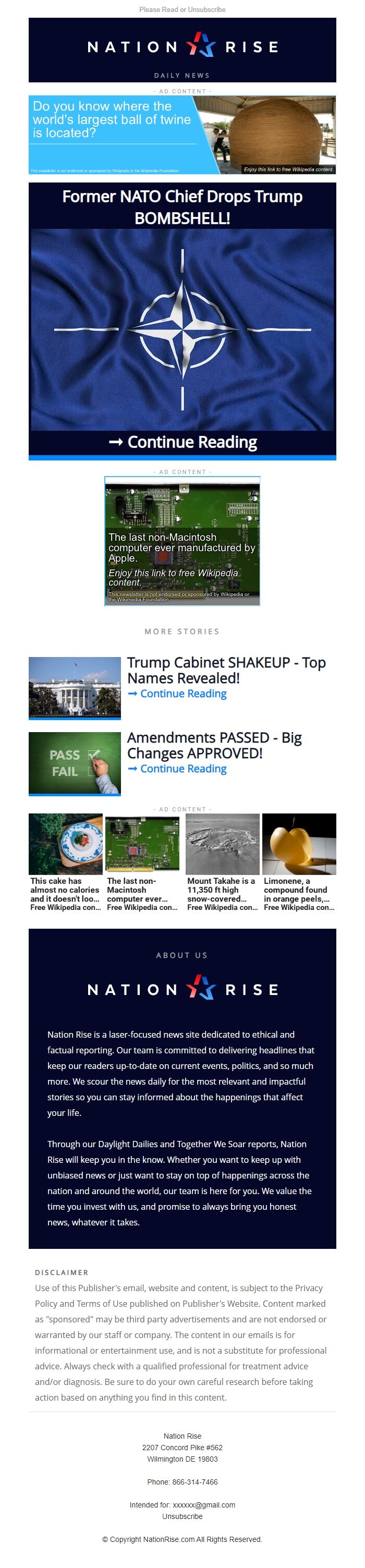Viewport: 365px width, 1568px height.
Task: Tap the footer Unsubscribe link below the email address
Action: click(182, 1516)
